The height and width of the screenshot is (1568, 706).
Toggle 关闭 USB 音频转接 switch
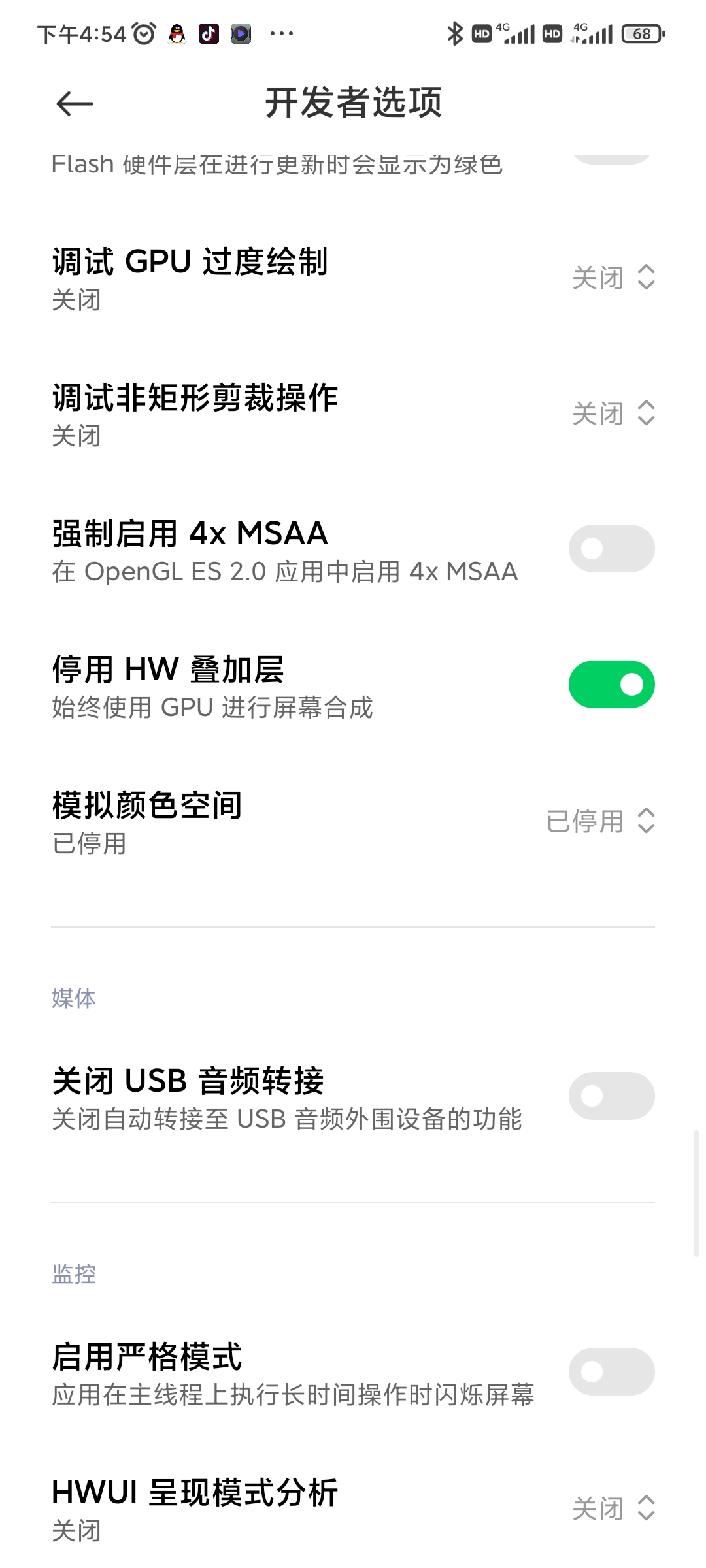611,1096
